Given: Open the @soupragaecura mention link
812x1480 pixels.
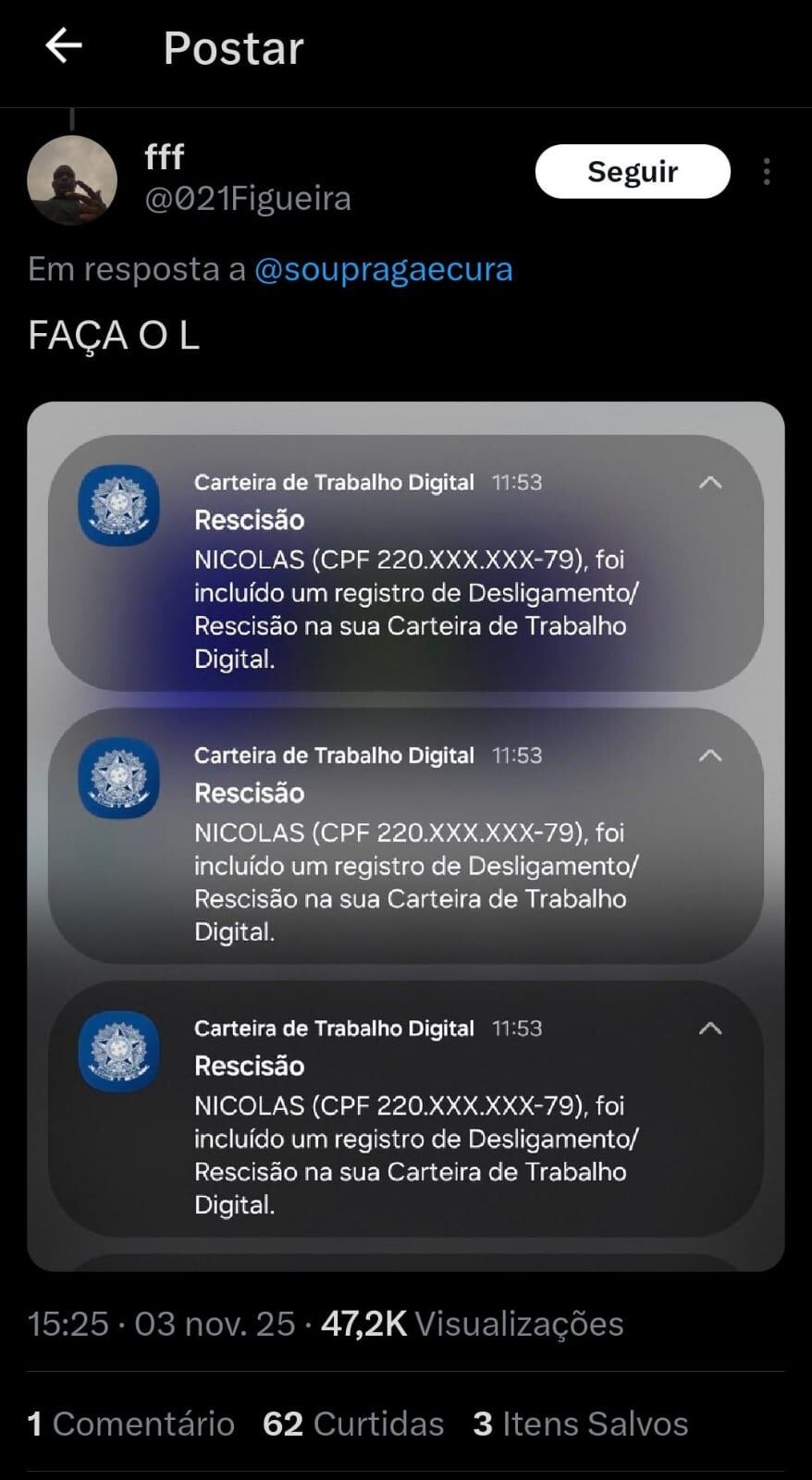Looking at the screenshot, I should tap(383, 269).
